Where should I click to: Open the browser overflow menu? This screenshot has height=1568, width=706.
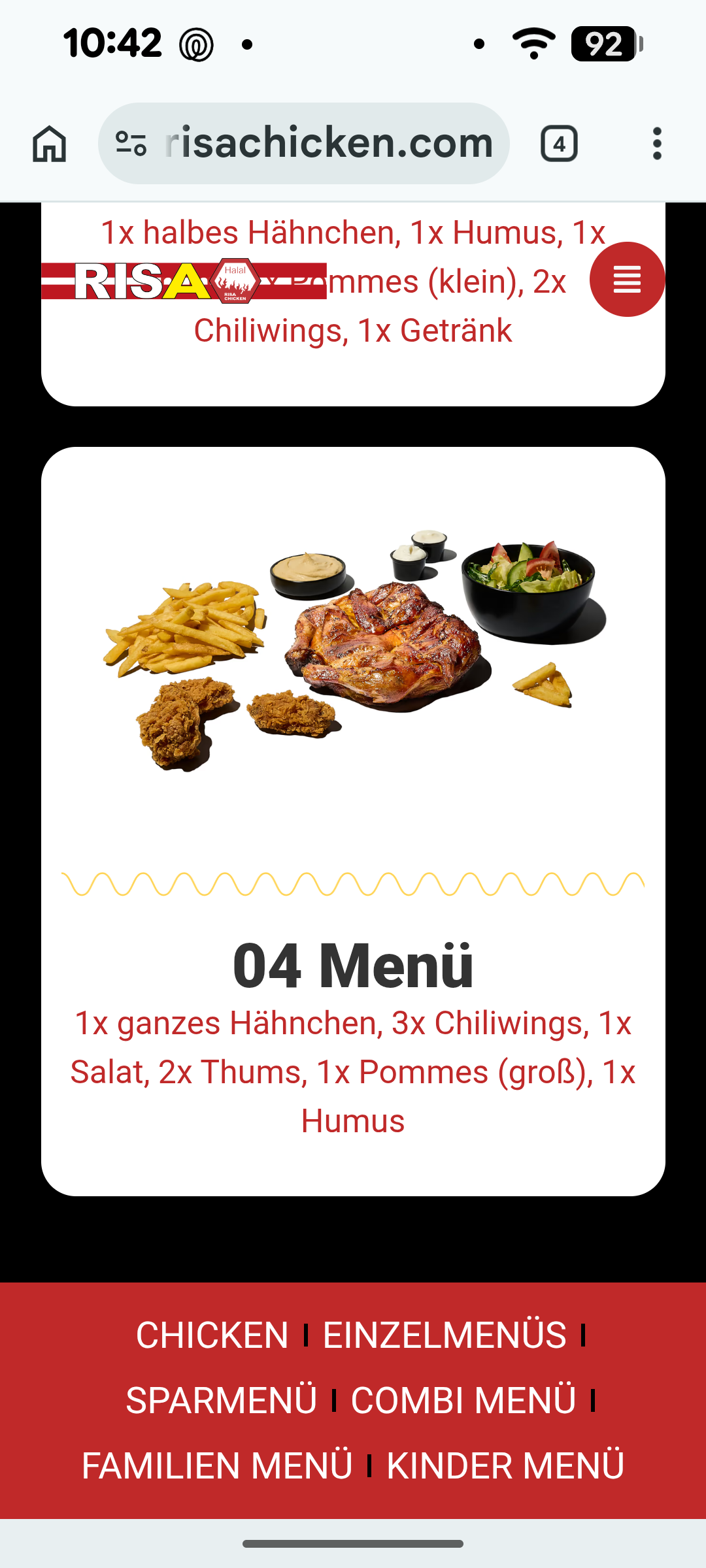coord(657,143)
